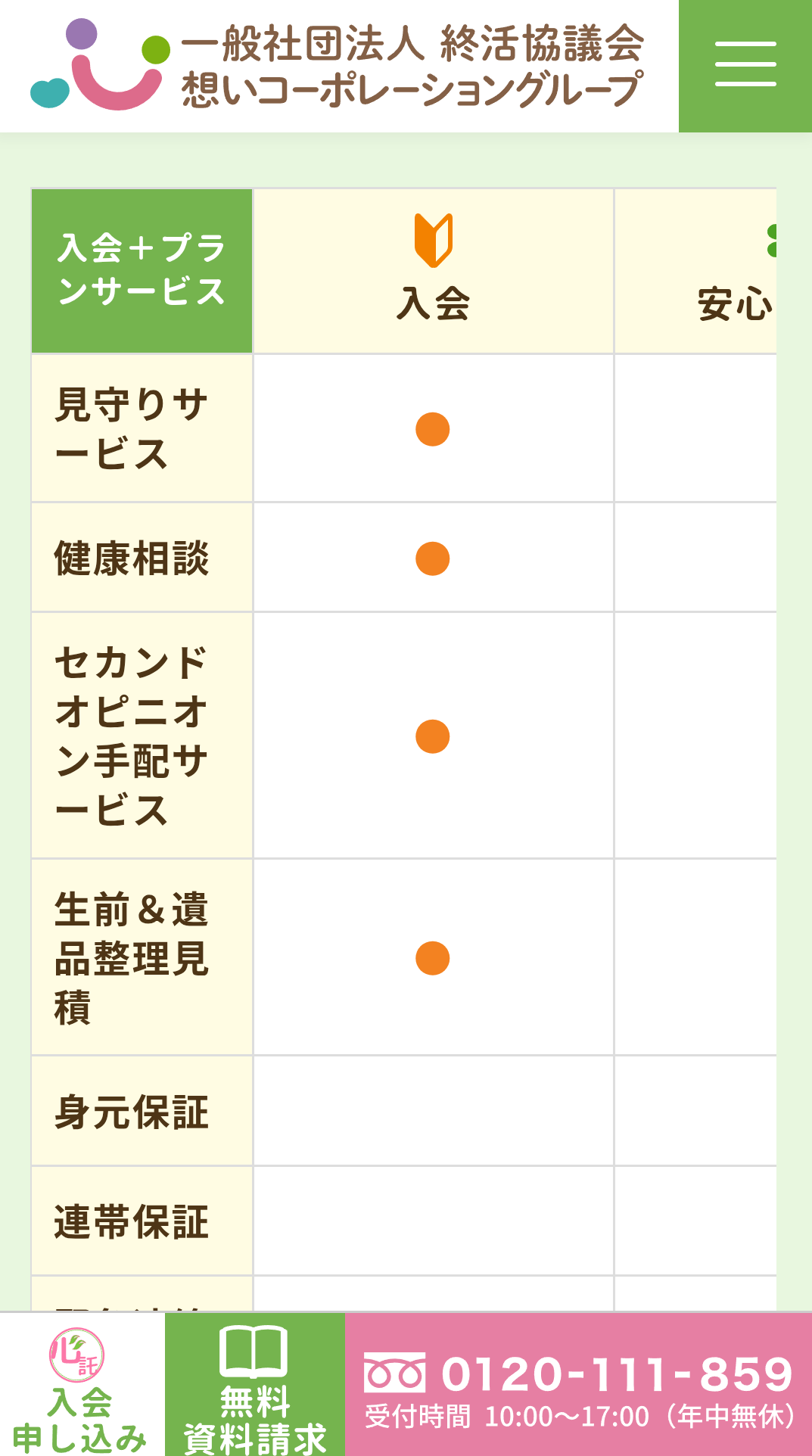Click the 入会＋プランサービス header cell
The width and height of the screenshot is (812, 1456).
pyautogui.click(x=141, y=269)
